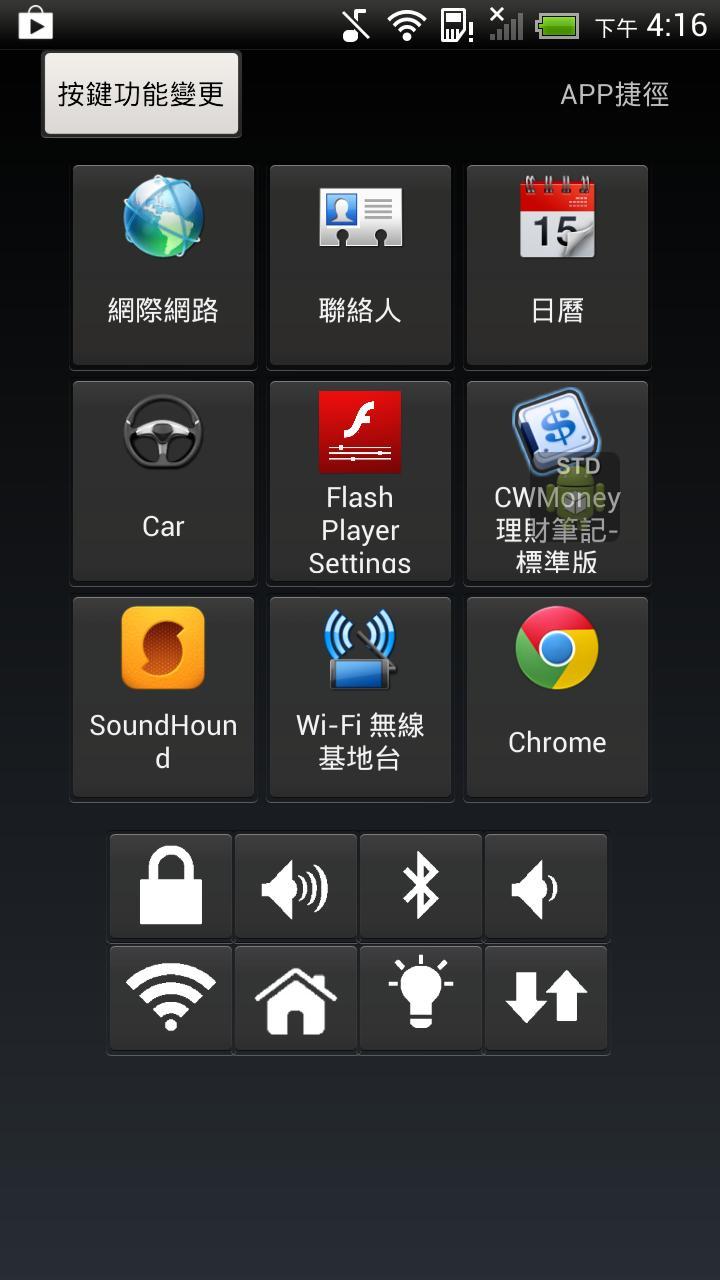
Task: Toggle Bluetooth on or off
Action: click(x=420, y=886)
